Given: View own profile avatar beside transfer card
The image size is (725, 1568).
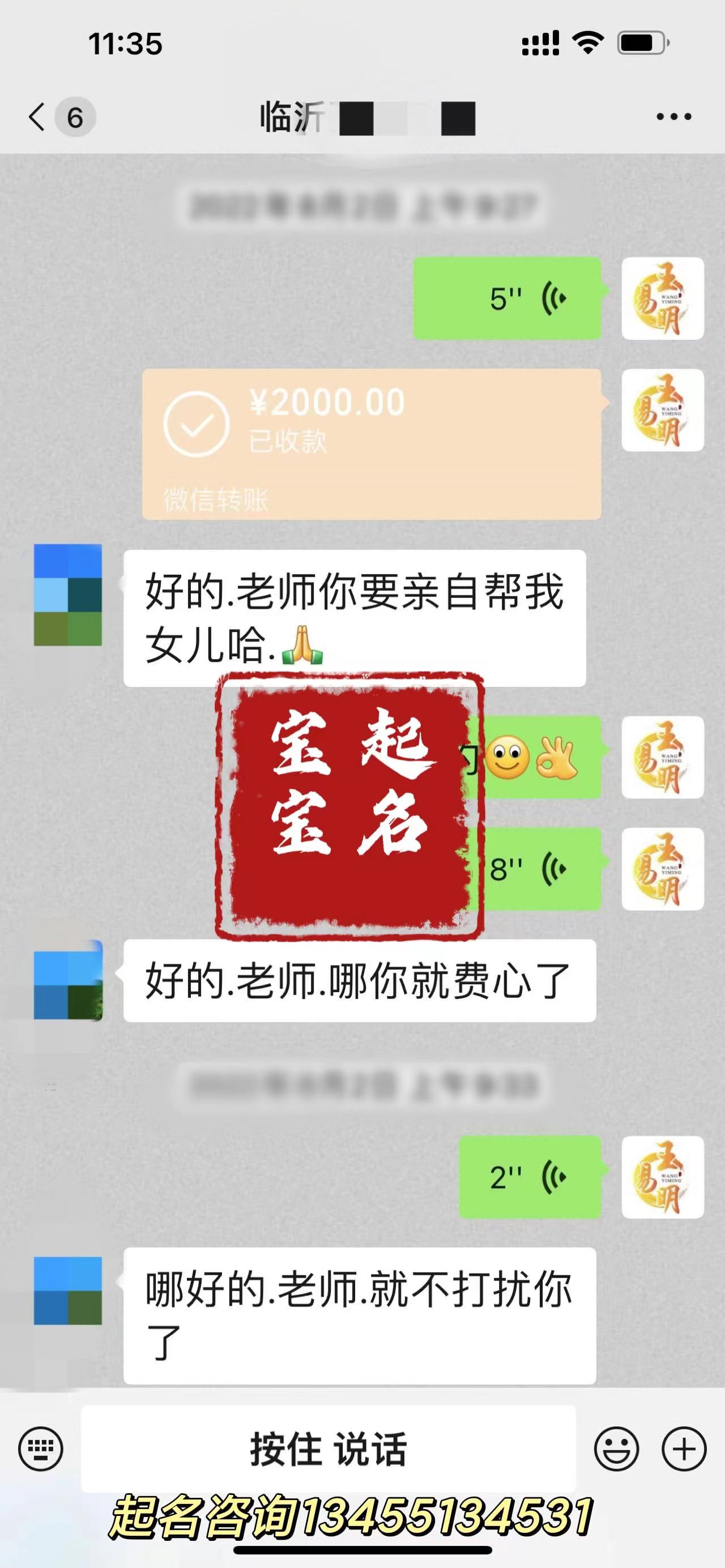Looking at the screenshot, I should (x=662, y=410).
